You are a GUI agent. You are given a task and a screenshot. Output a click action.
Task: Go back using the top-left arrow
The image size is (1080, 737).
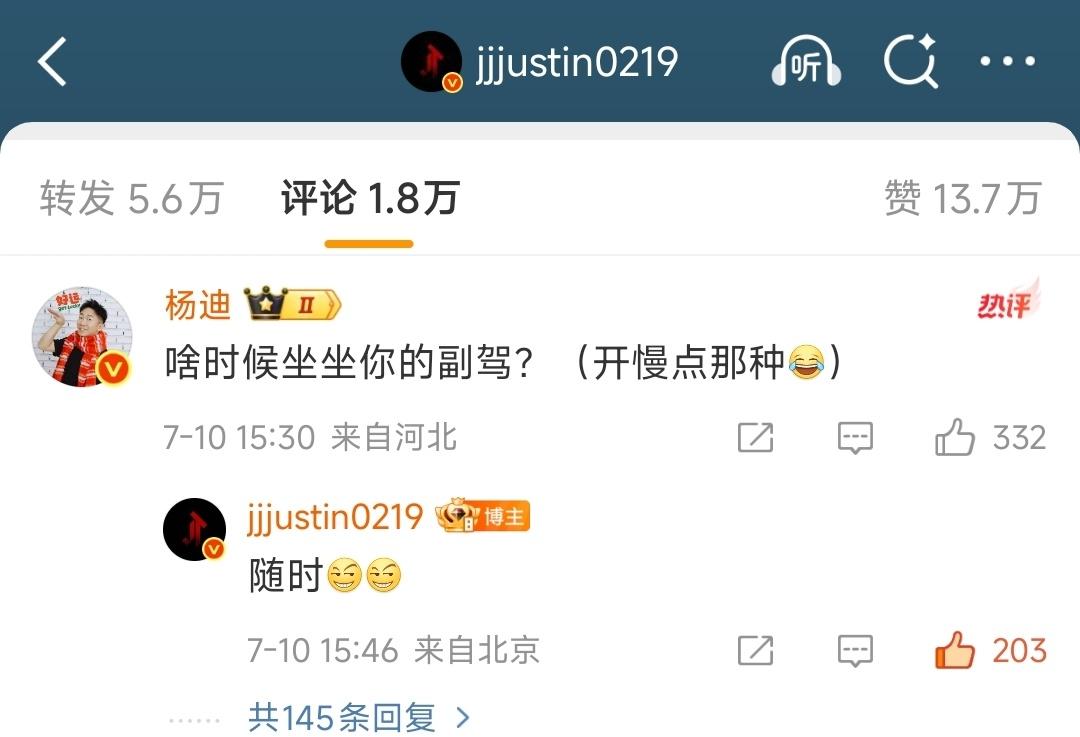[x=52, y=63]
